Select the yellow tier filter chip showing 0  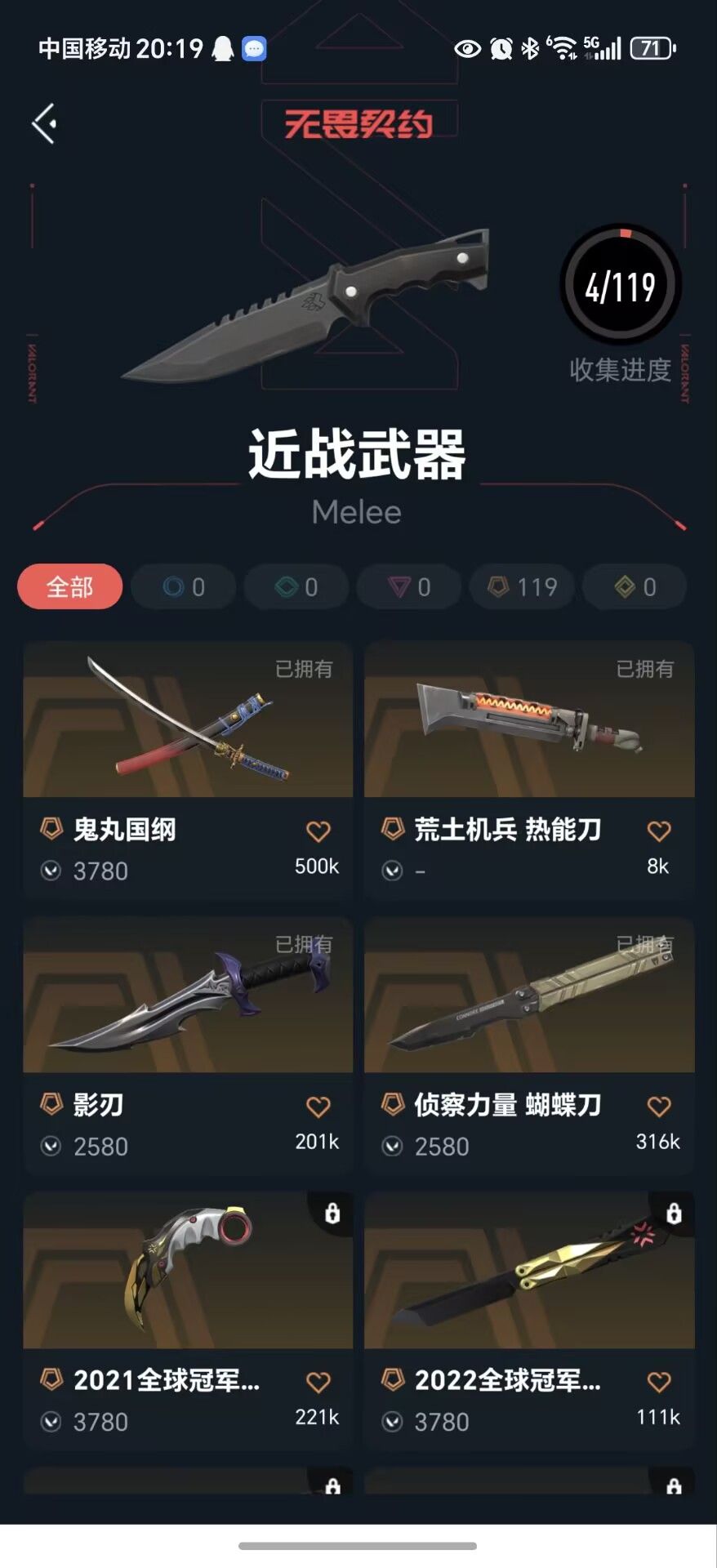click(635, 586)
